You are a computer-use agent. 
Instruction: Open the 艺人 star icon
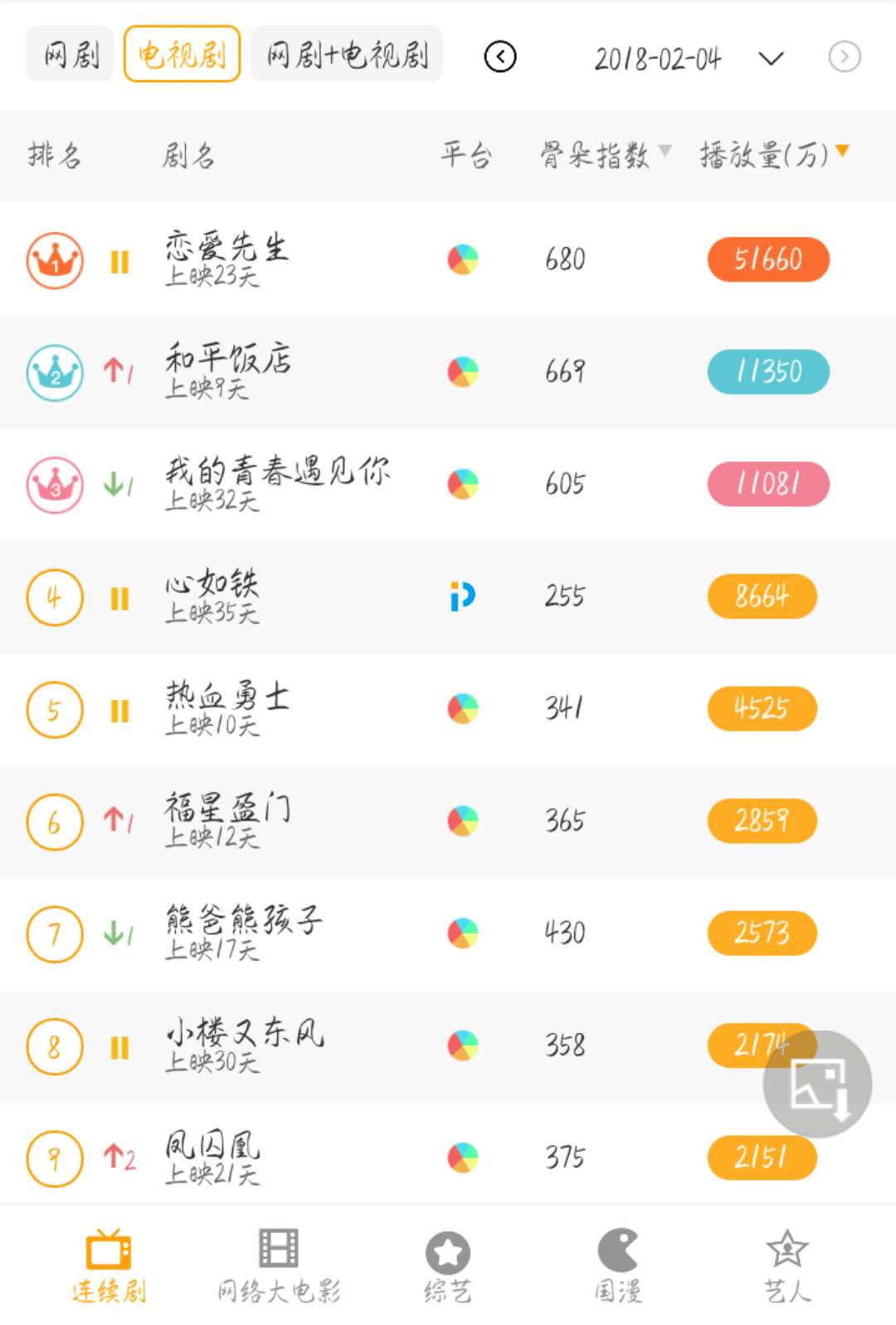(788, 1249)
